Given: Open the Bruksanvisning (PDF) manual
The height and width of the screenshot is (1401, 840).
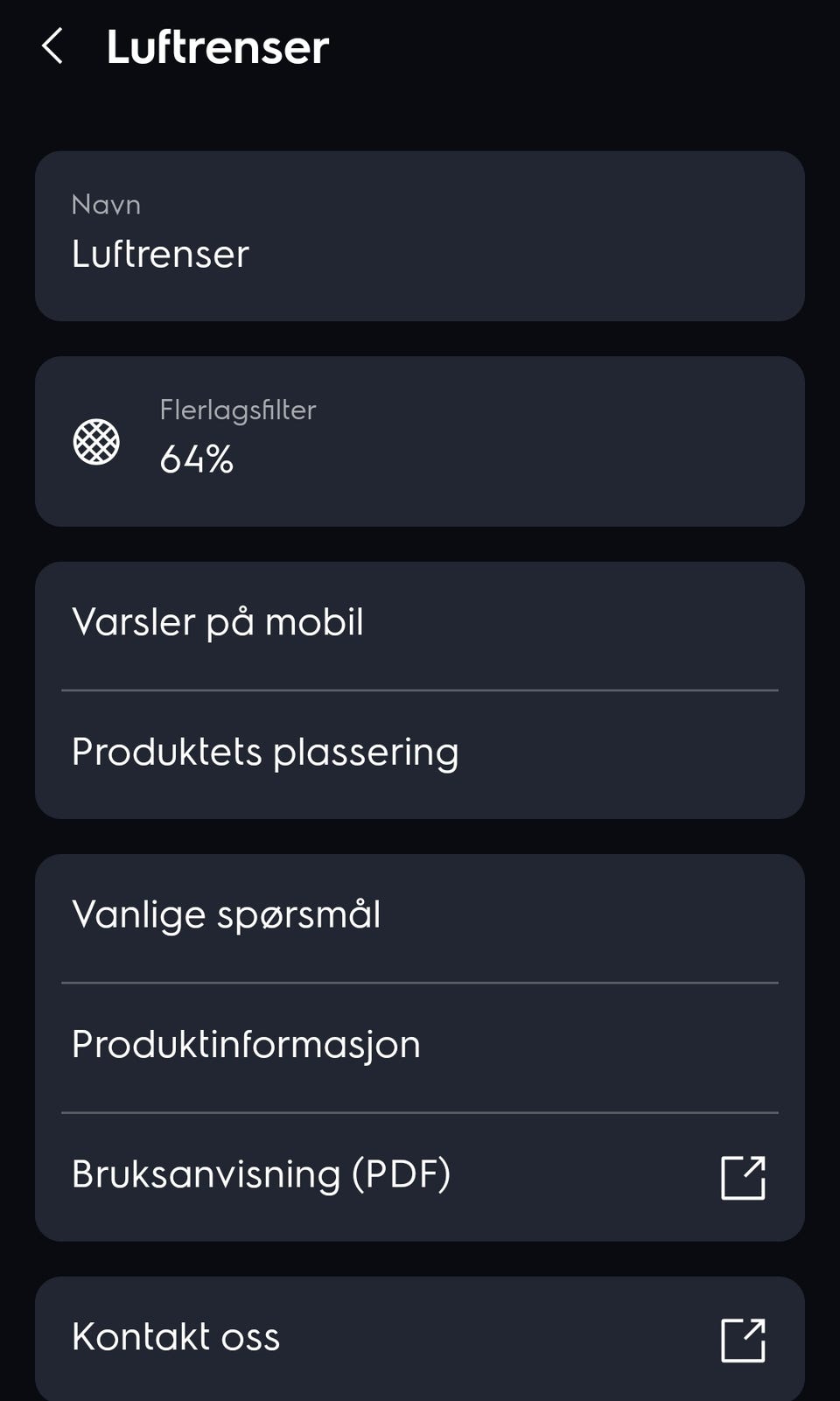Looking at the screenshot, I should click(x=420, y=1175).
